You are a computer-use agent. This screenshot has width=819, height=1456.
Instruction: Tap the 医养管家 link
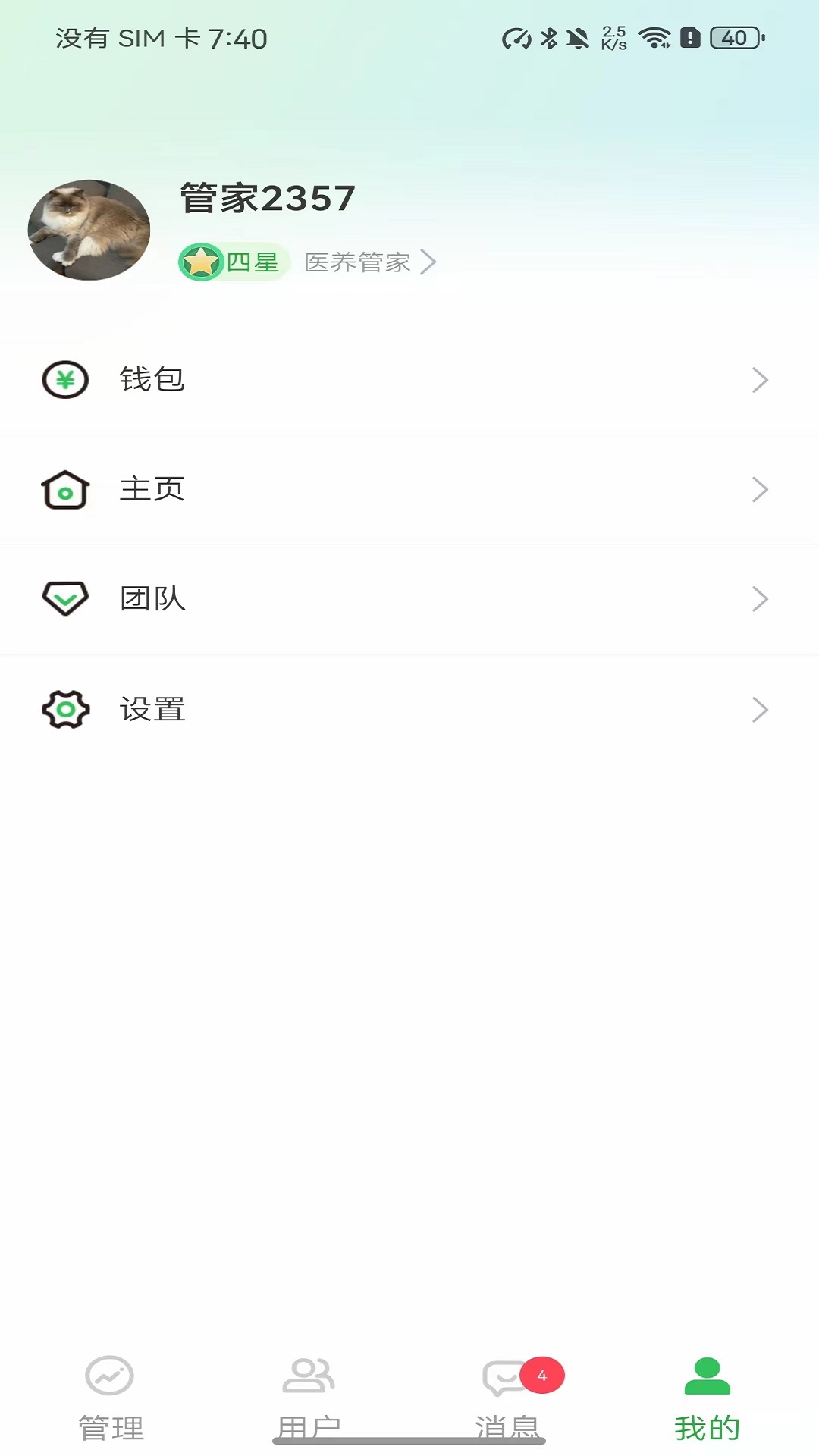(369, 262)
